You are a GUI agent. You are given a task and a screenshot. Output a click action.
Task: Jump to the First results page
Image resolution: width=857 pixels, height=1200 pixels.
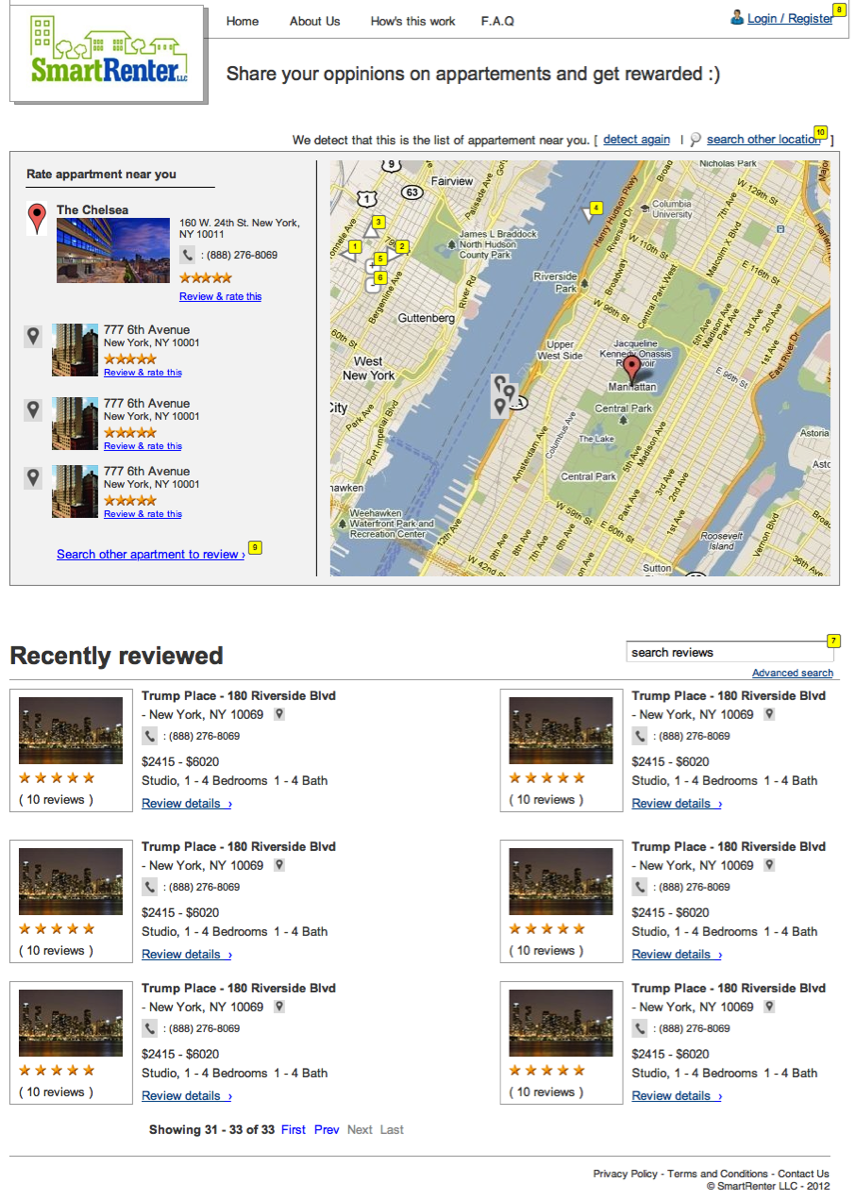tap(293, 1129)
